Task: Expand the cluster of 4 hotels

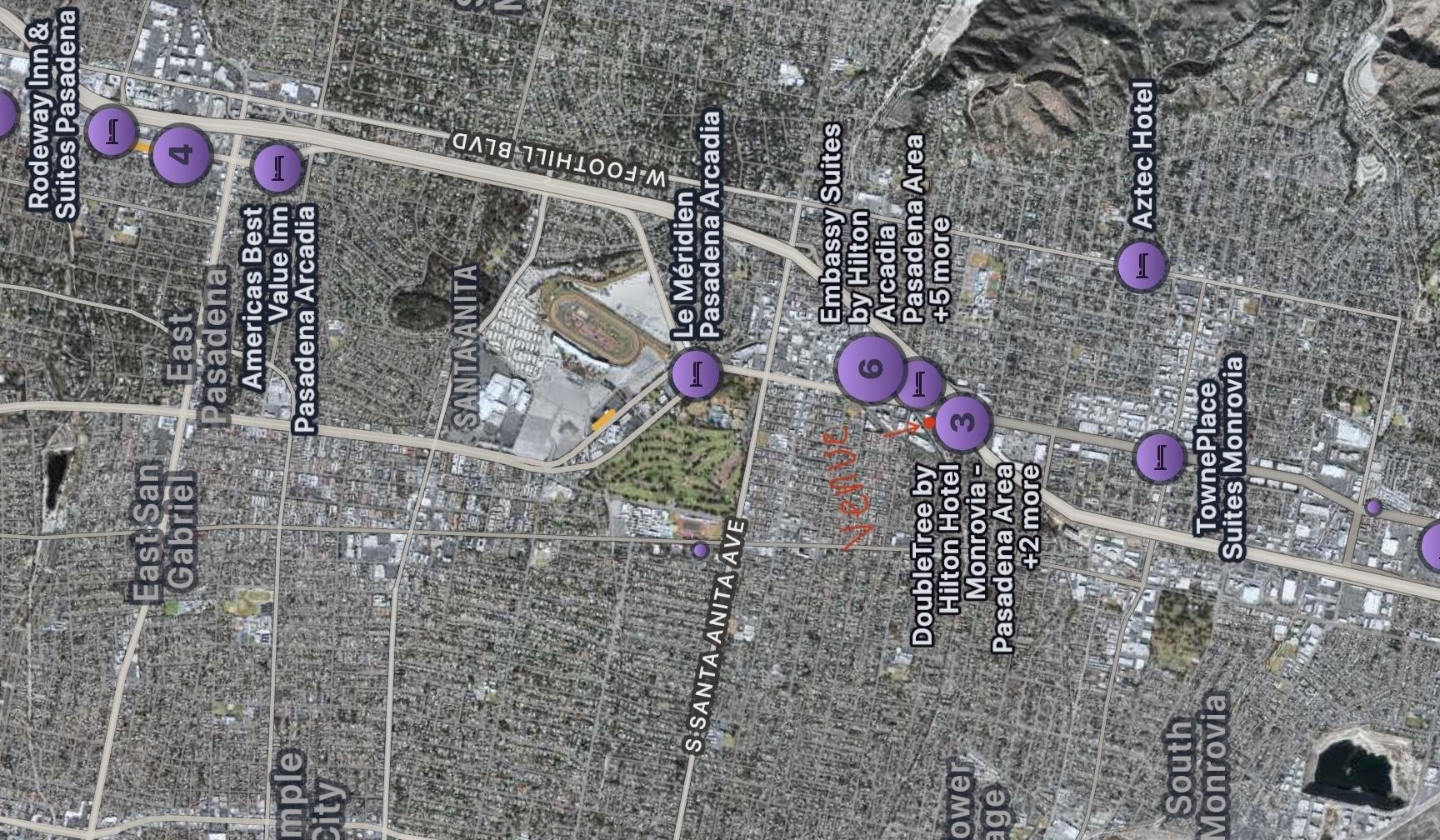Action: [x=181, y=153]
